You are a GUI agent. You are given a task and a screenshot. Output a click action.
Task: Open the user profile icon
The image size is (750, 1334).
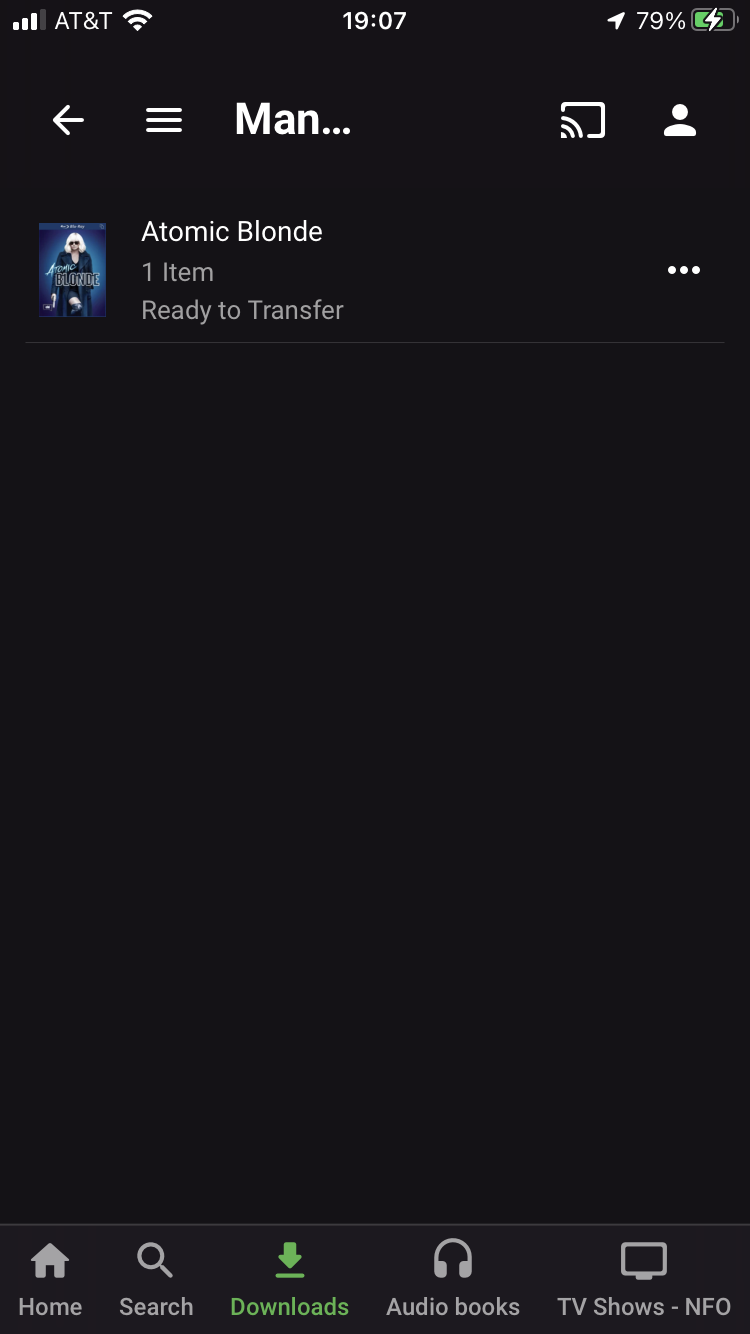(680, 121)
